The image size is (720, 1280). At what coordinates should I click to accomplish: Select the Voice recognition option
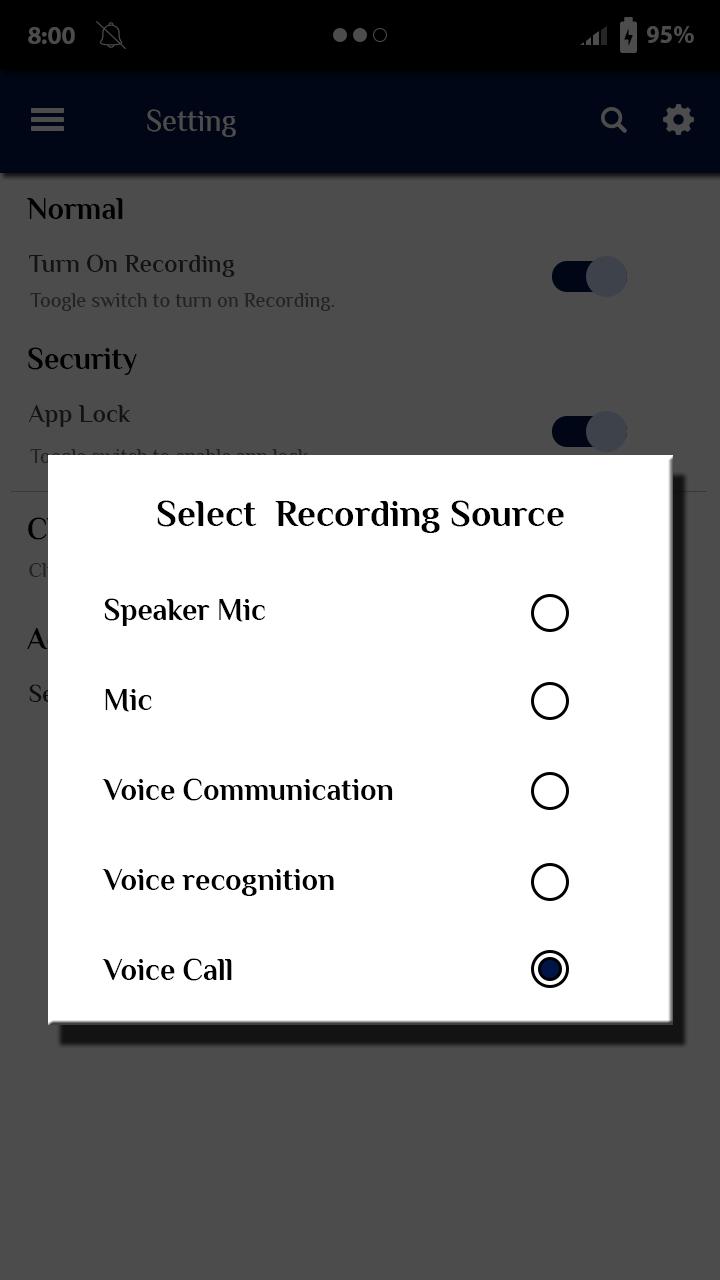tap(549, 881)
